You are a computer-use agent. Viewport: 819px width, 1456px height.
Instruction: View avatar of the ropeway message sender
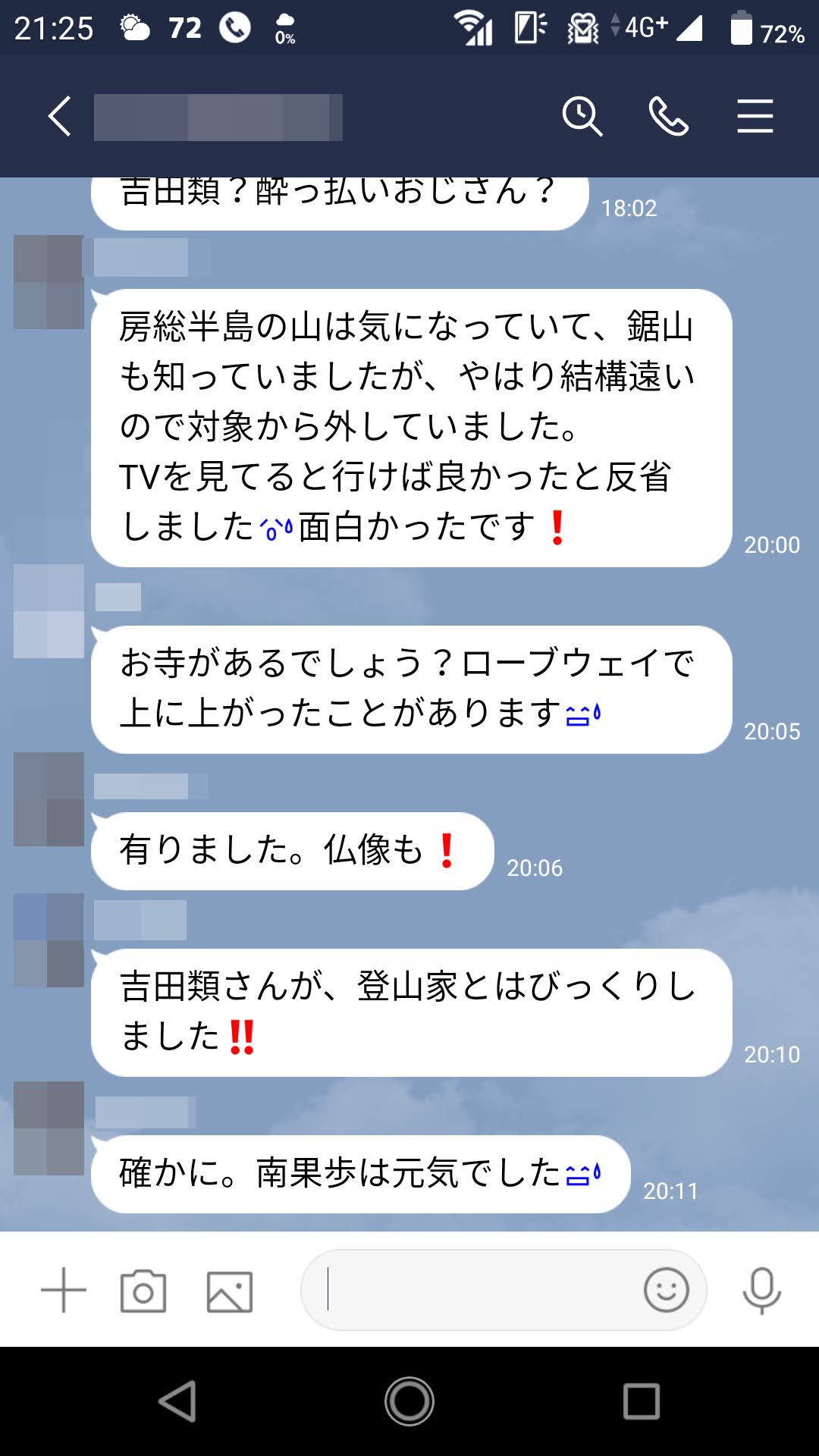pyautogui.click(x=49, y=611)
